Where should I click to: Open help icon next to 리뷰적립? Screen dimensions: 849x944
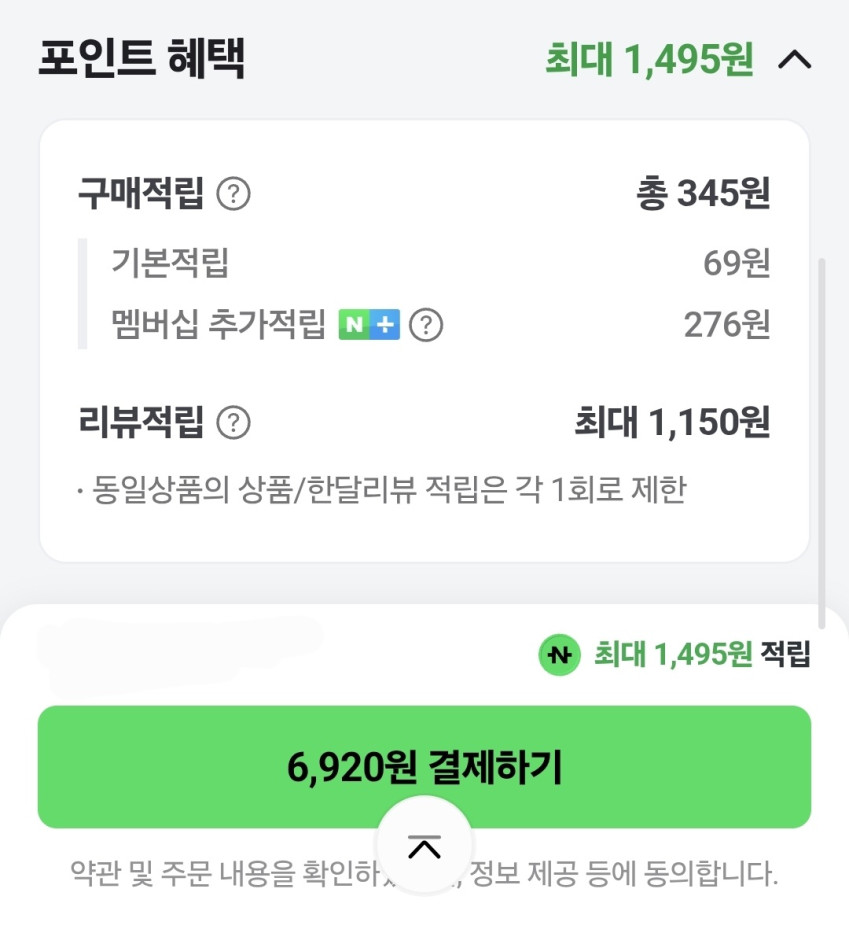[233, 423]
